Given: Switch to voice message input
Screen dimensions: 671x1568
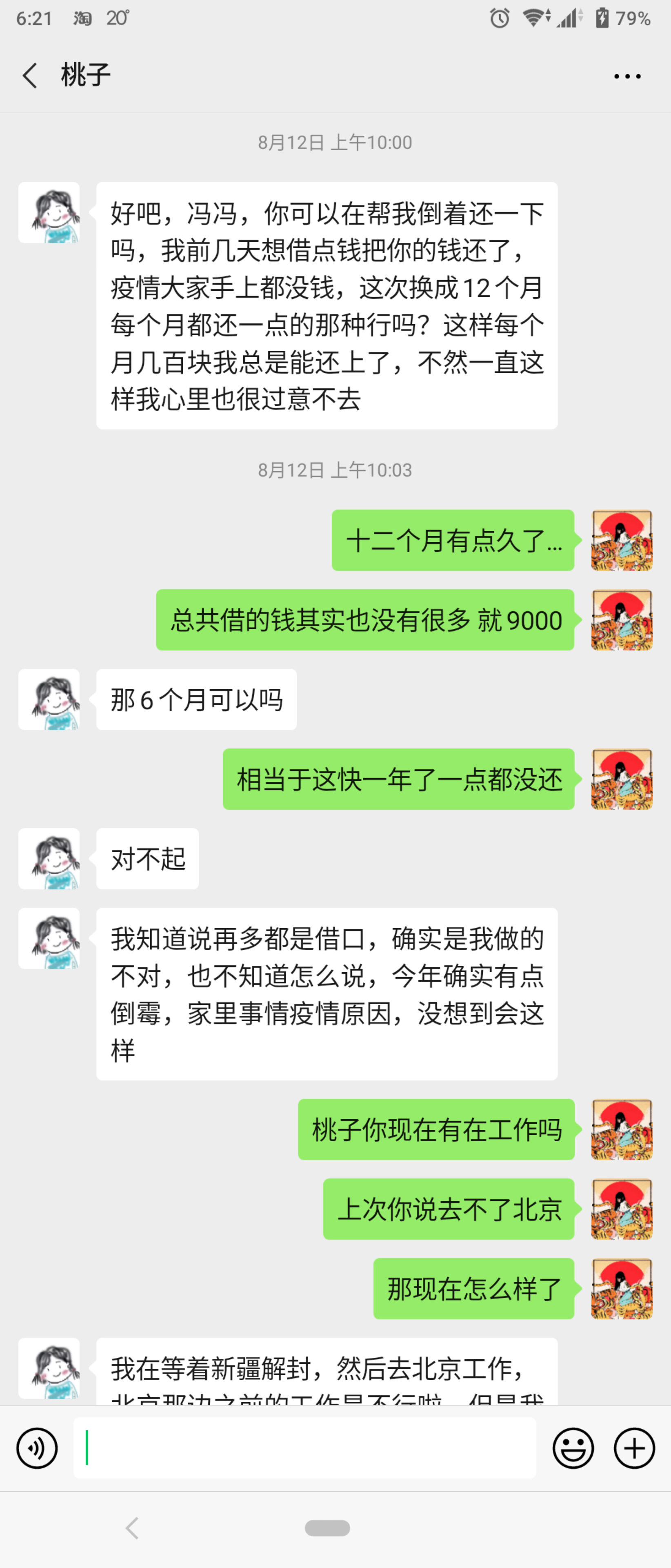Looking at the screenshot, I should pos(37,1448).
